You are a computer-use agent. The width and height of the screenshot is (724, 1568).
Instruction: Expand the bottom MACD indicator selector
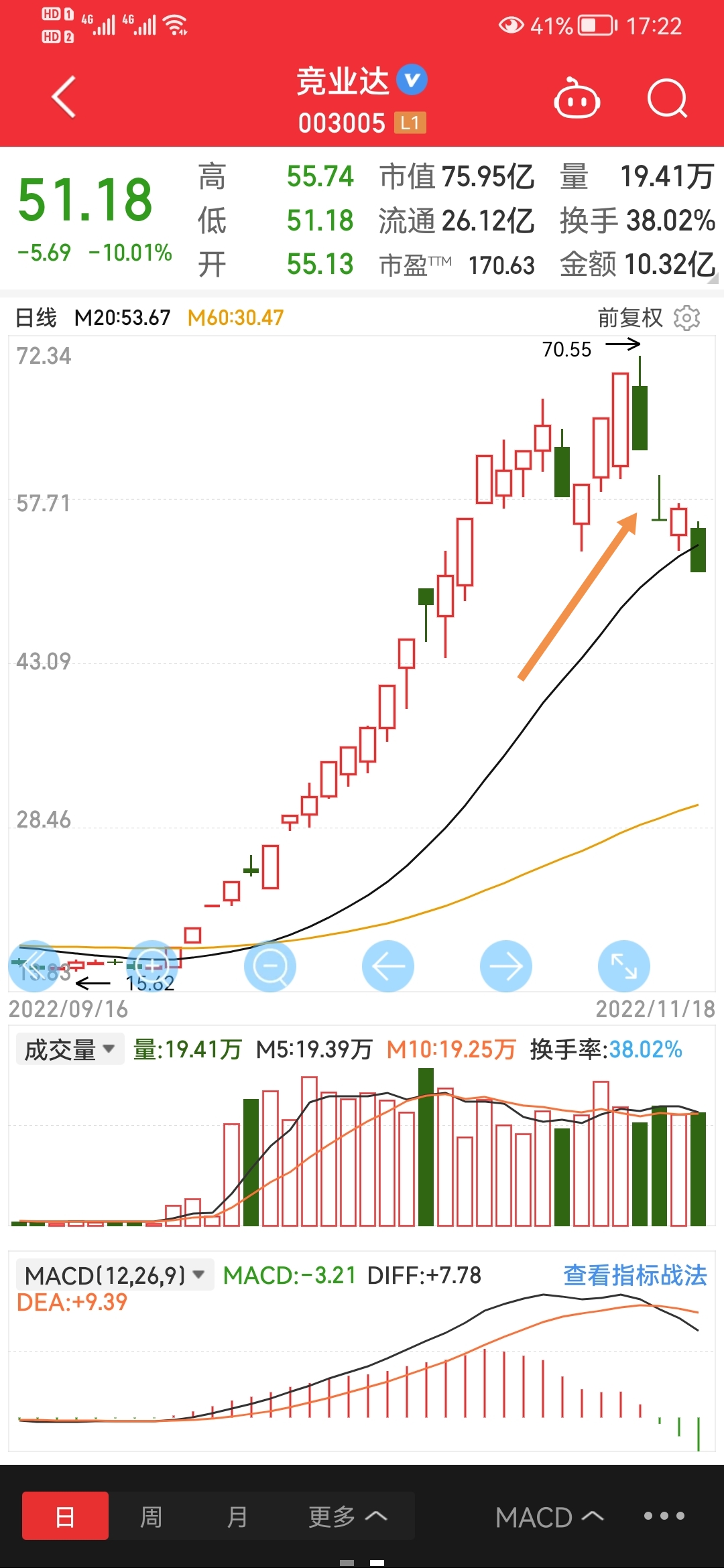549,1517
